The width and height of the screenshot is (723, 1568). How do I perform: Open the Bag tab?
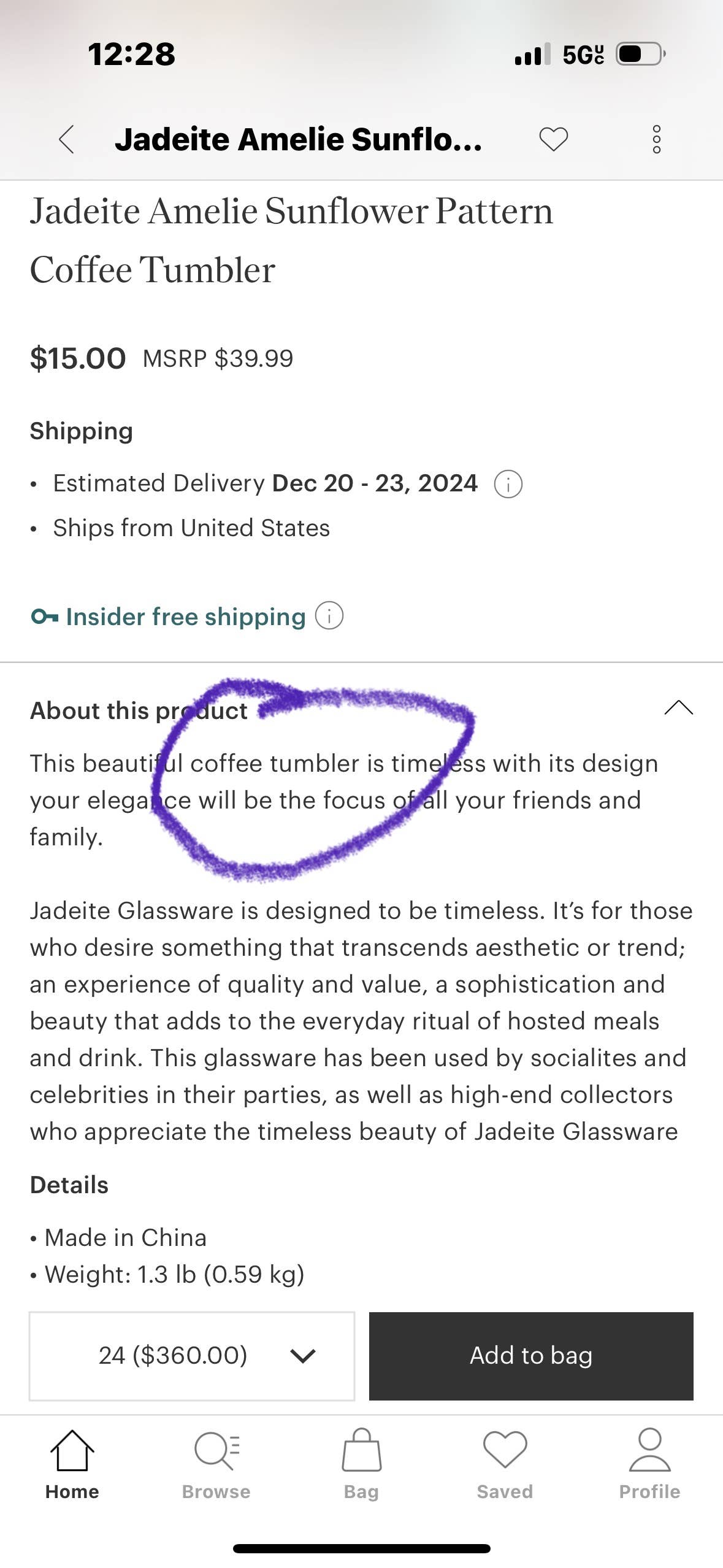(x=362, y=1464)
